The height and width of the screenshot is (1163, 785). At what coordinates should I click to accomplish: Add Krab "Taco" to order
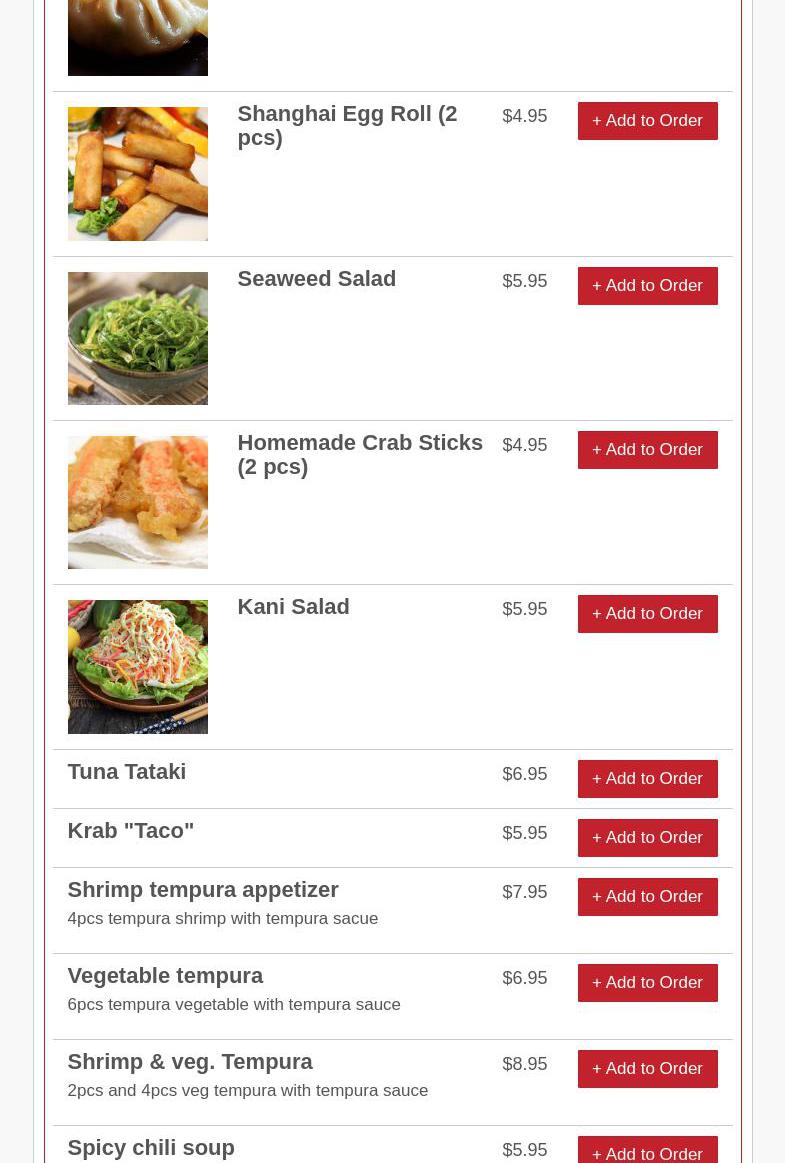tap(647, 838)
